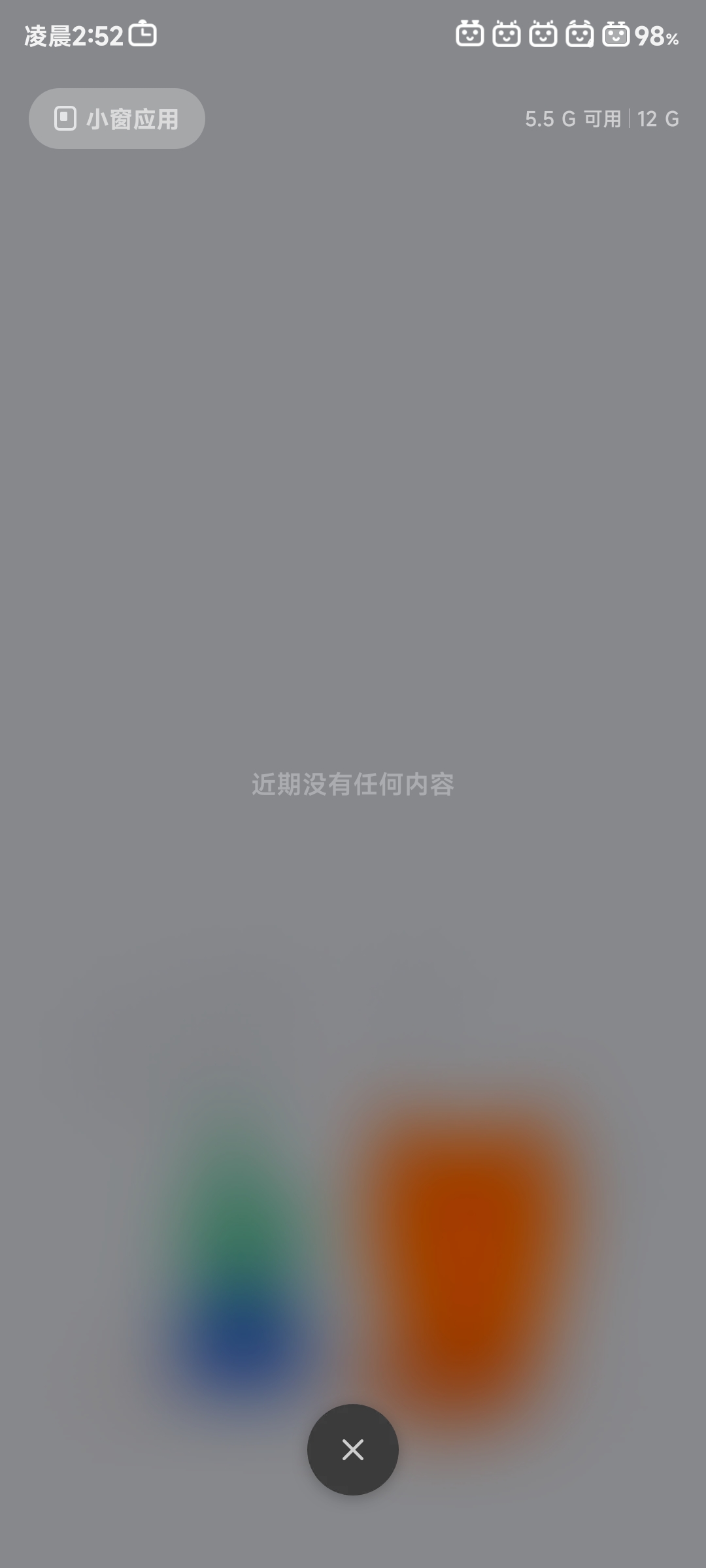This screenshot has width=706, height=1568.
Task: Open the 小窗应用 small-window apps button
Action: click(117, 119)
